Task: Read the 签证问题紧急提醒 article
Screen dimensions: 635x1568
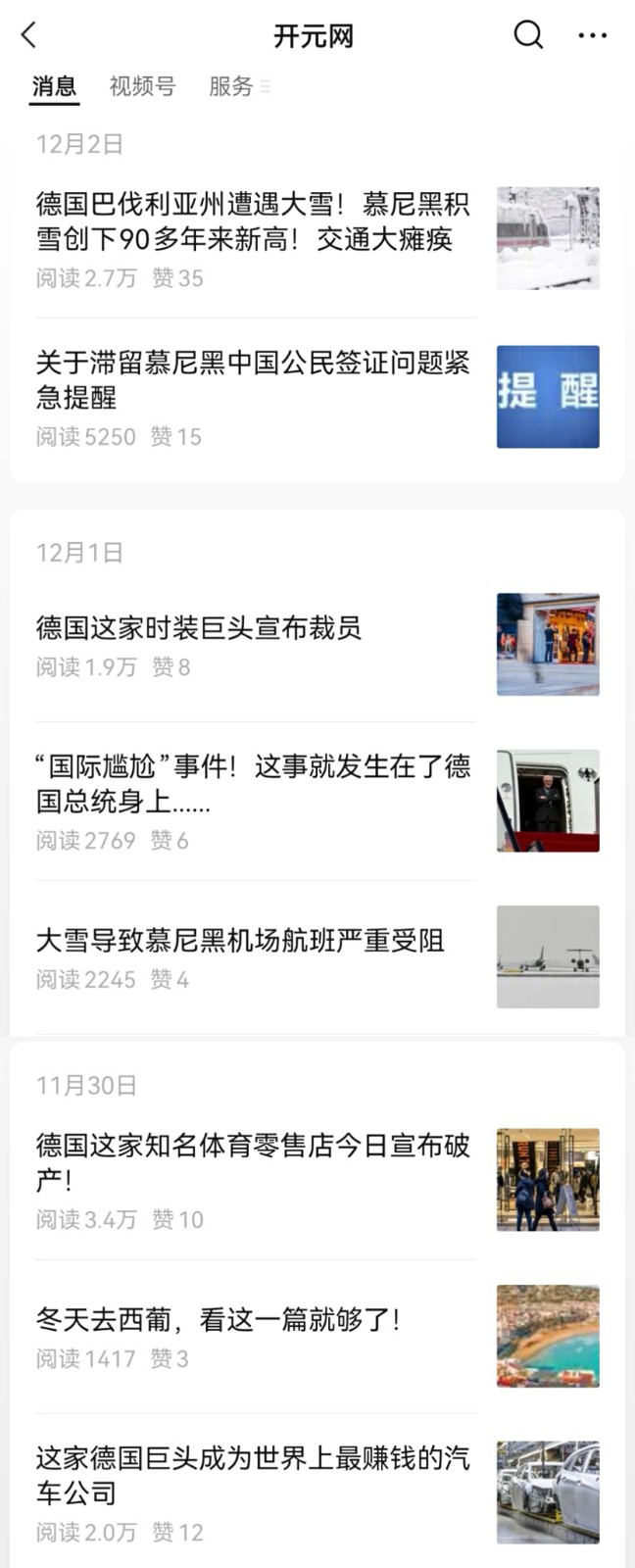Action: coord(253,380)
